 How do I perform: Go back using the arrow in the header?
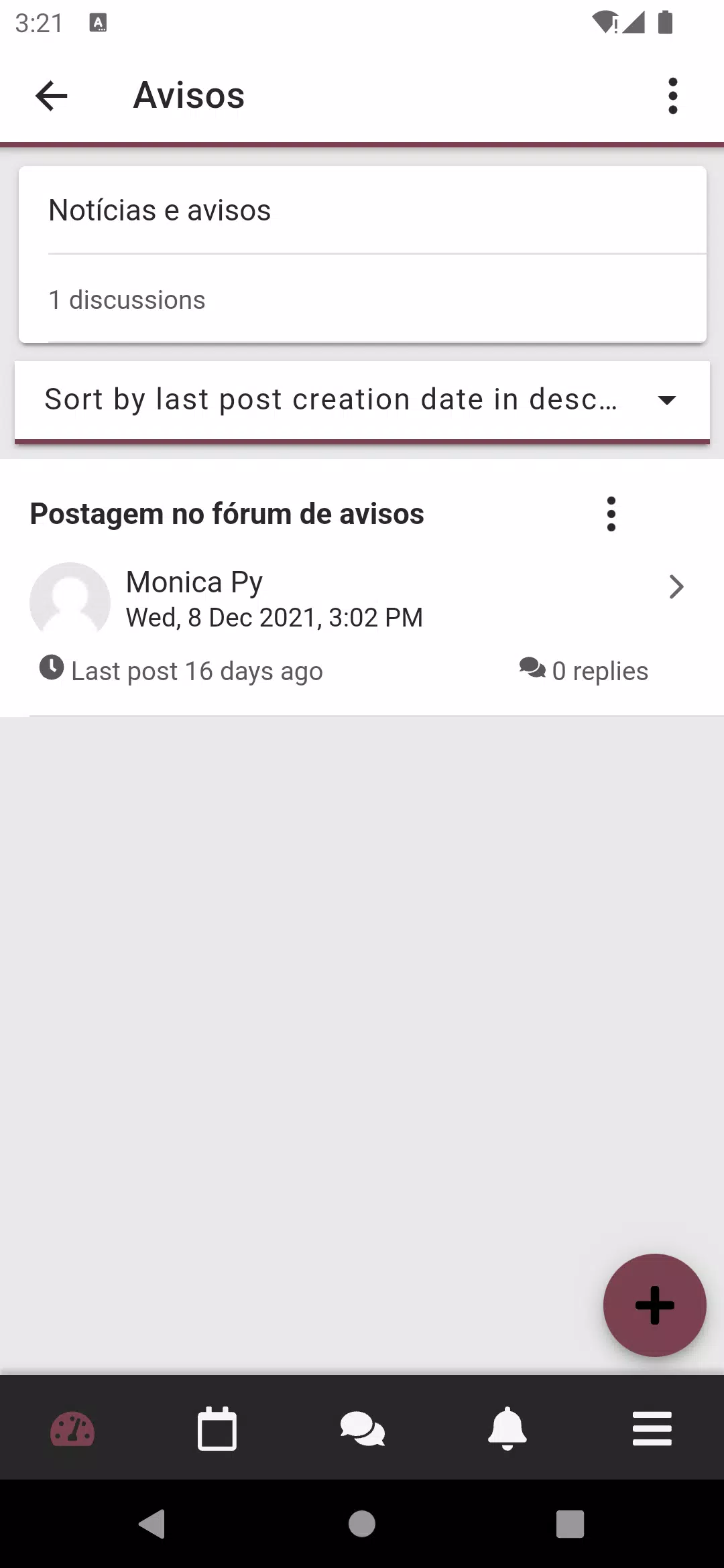coord(50,95)
